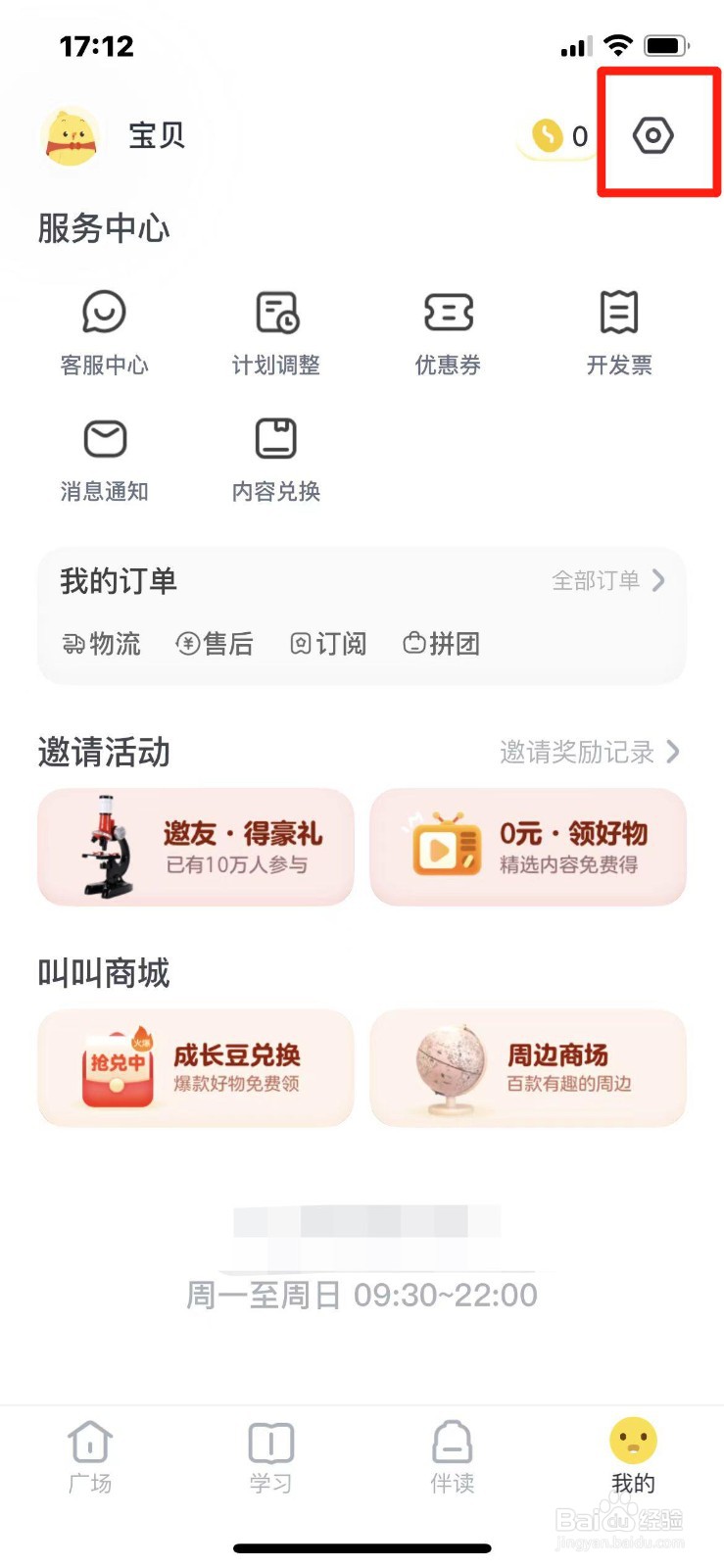Viewport: 724px width, 1568px height.
Task: Check 物流 logistics orders
Action: [101, 644]
